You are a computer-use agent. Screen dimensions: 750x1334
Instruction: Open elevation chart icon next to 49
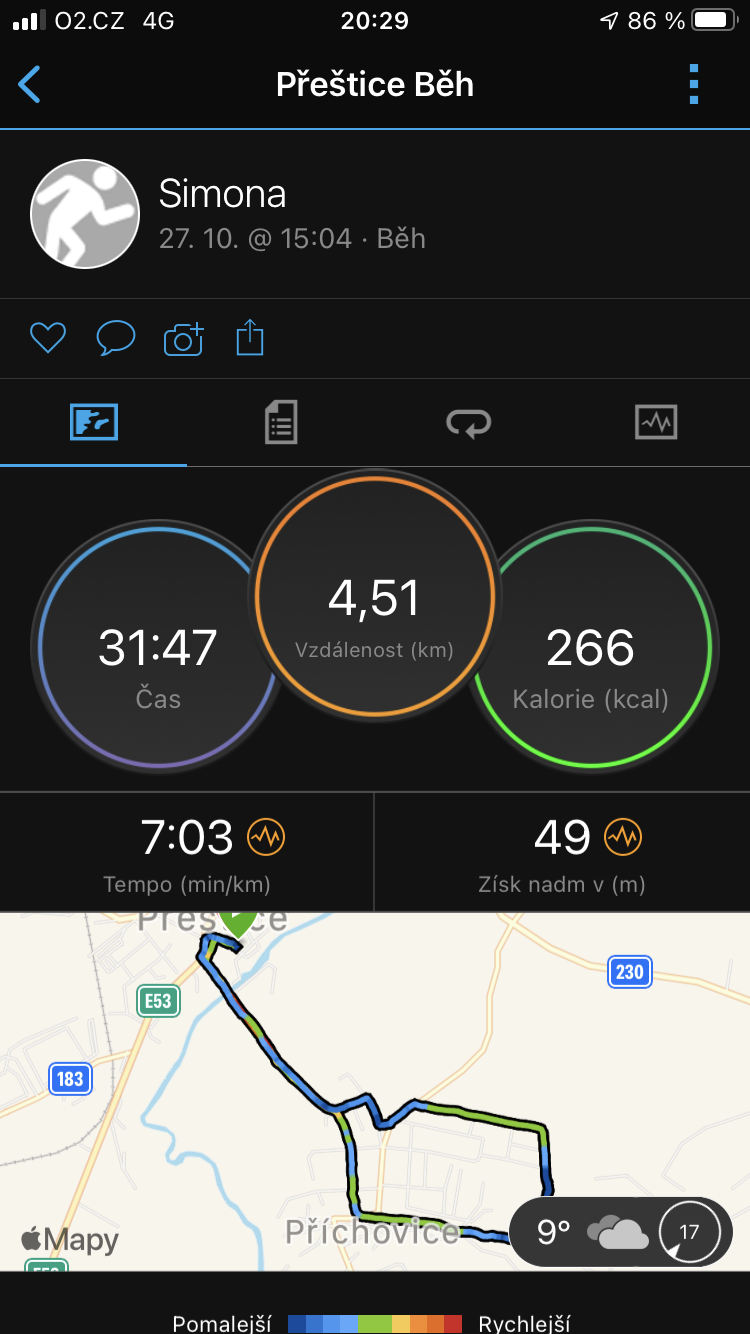(623, 837)
